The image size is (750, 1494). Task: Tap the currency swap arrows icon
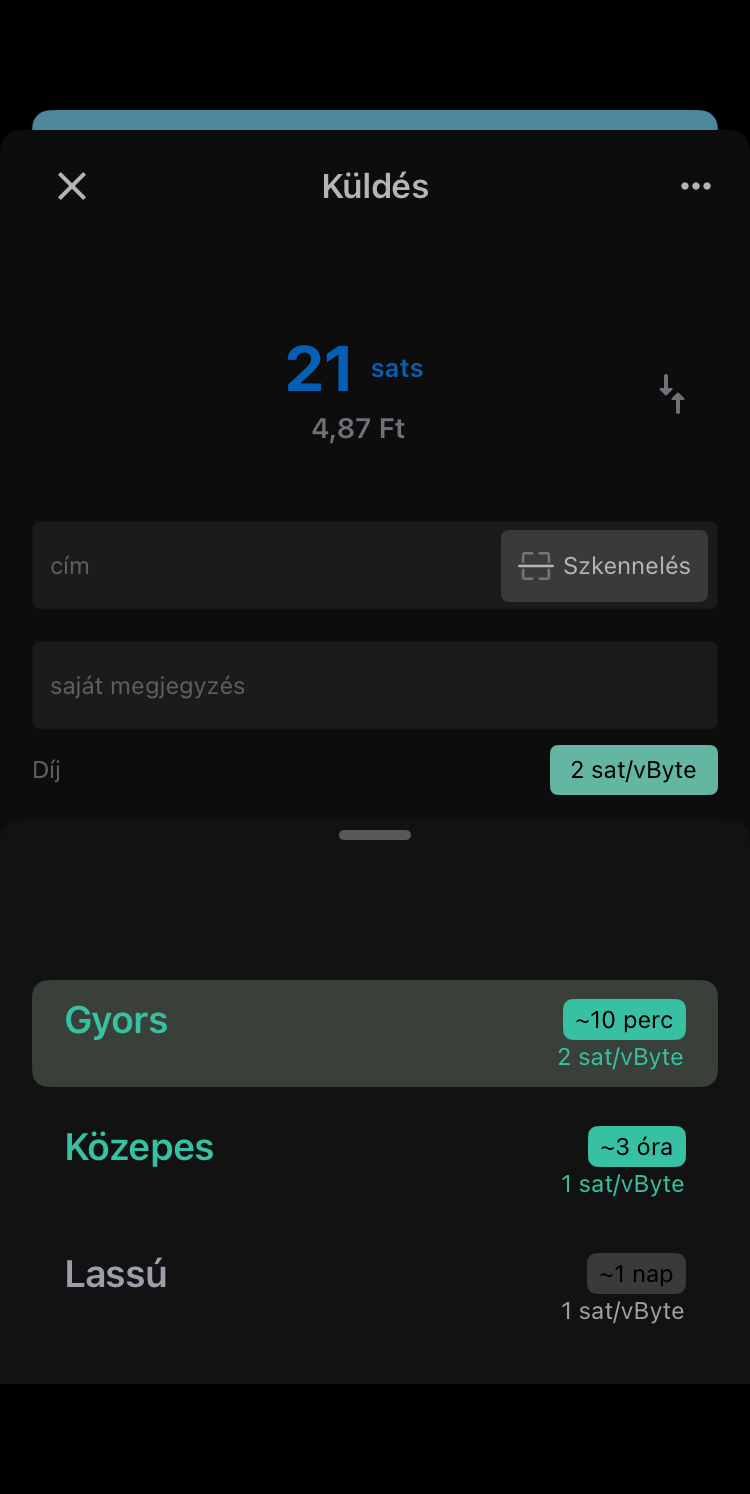point(672,394)
